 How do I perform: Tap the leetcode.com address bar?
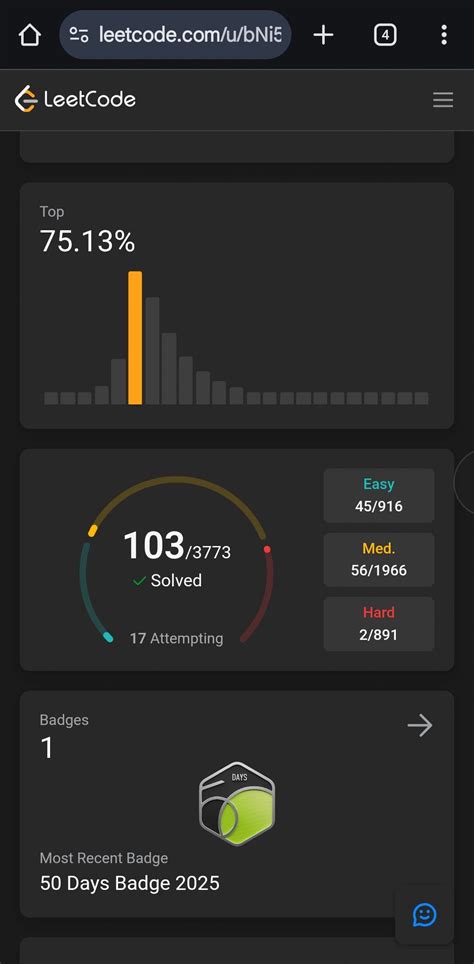[x=175, y=35]
